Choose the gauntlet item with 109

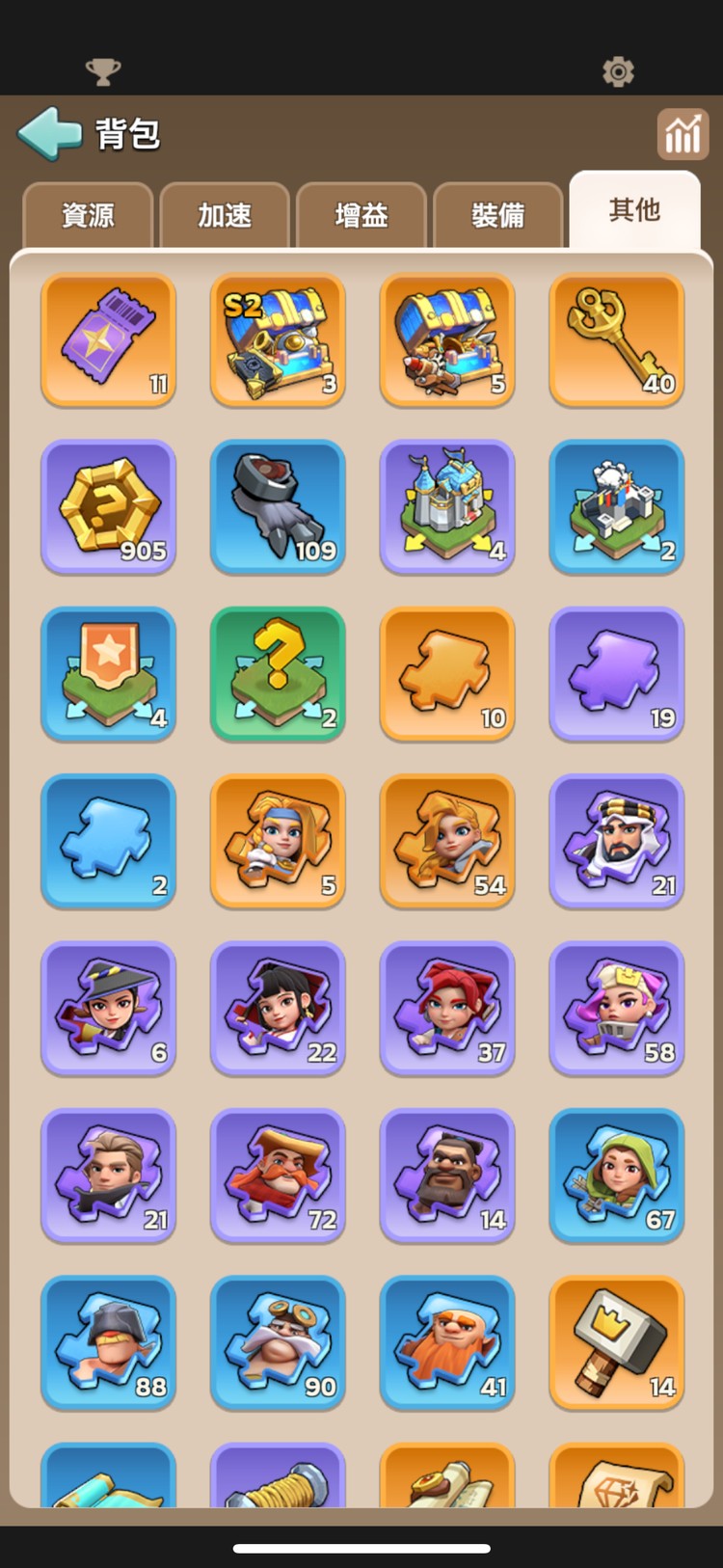pos(278,506)
